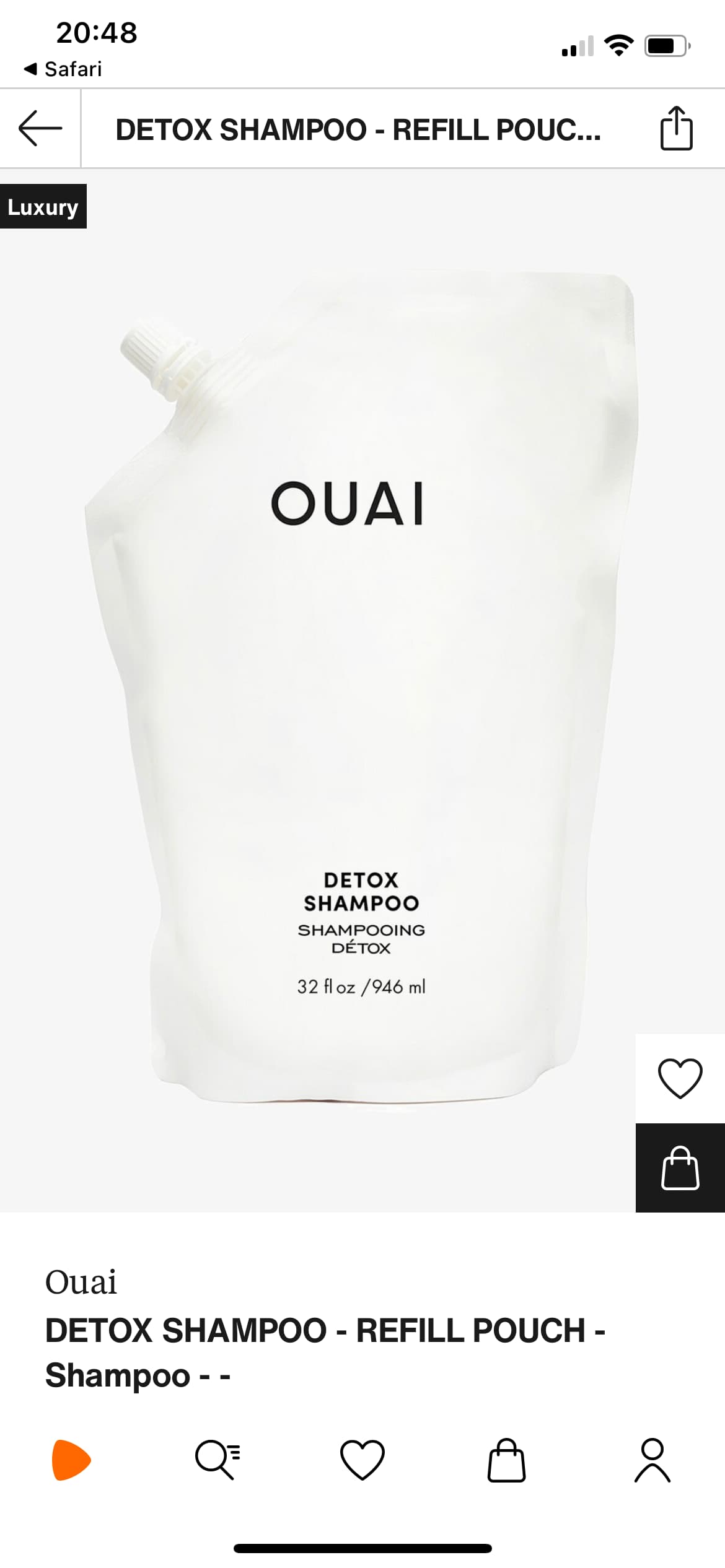Switch to the wishlist tab in bottom bar
The image size is (725, 1568).
pyautogui.click(x=362, y=1460)
